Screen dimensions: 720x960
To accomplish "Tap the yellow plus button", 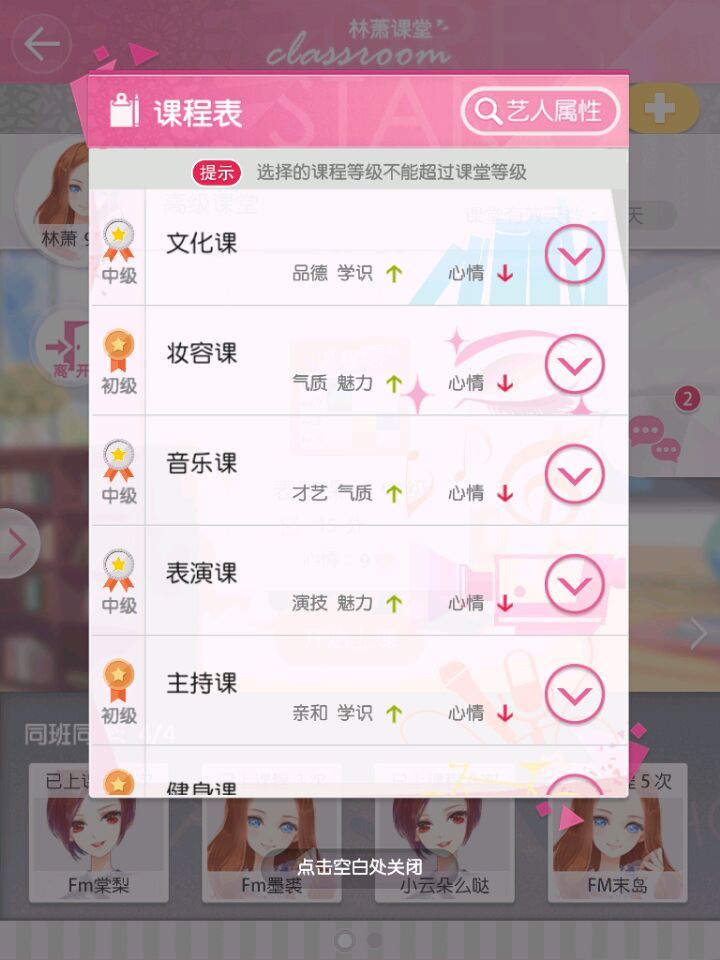I will [659, 110].
